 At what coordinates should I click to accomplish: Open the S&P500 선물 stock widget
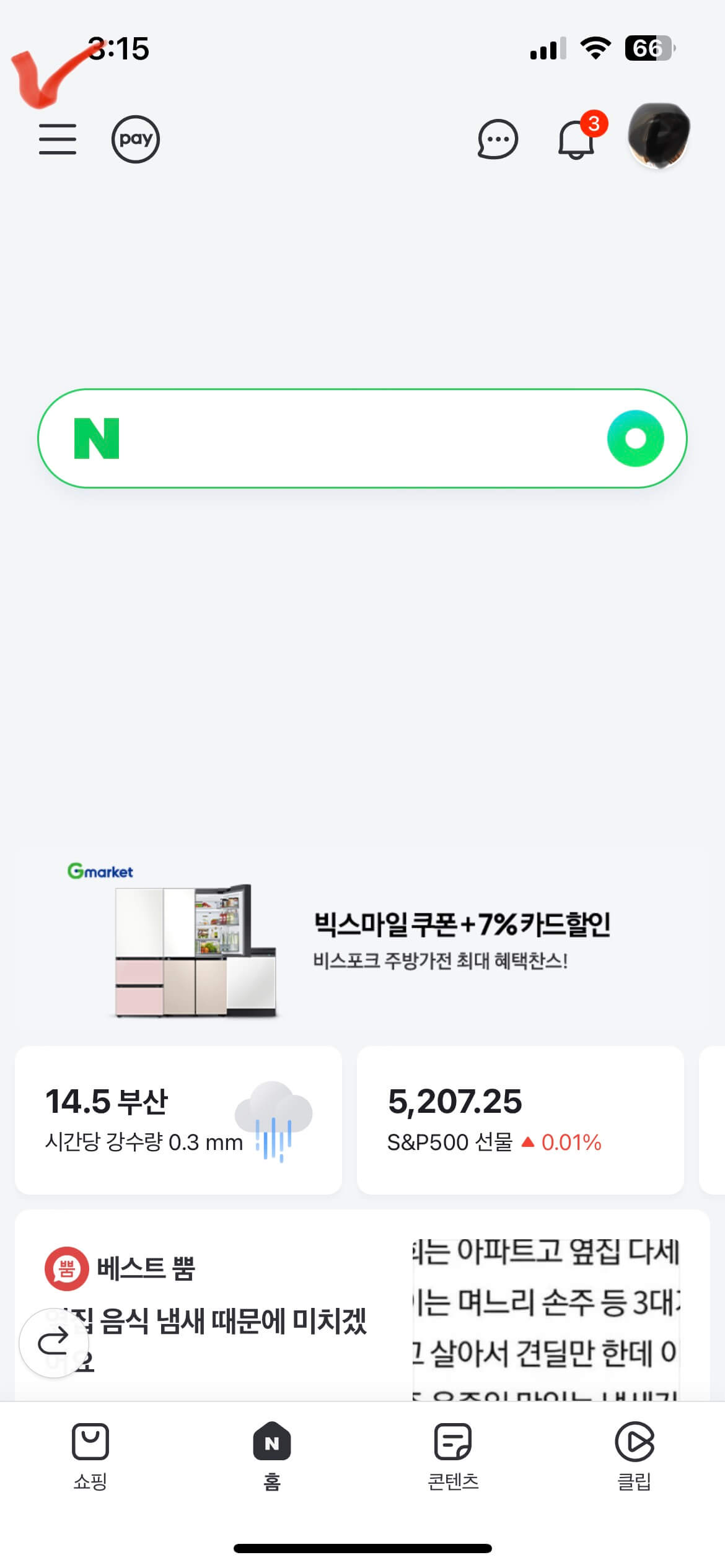(524, 1120)
